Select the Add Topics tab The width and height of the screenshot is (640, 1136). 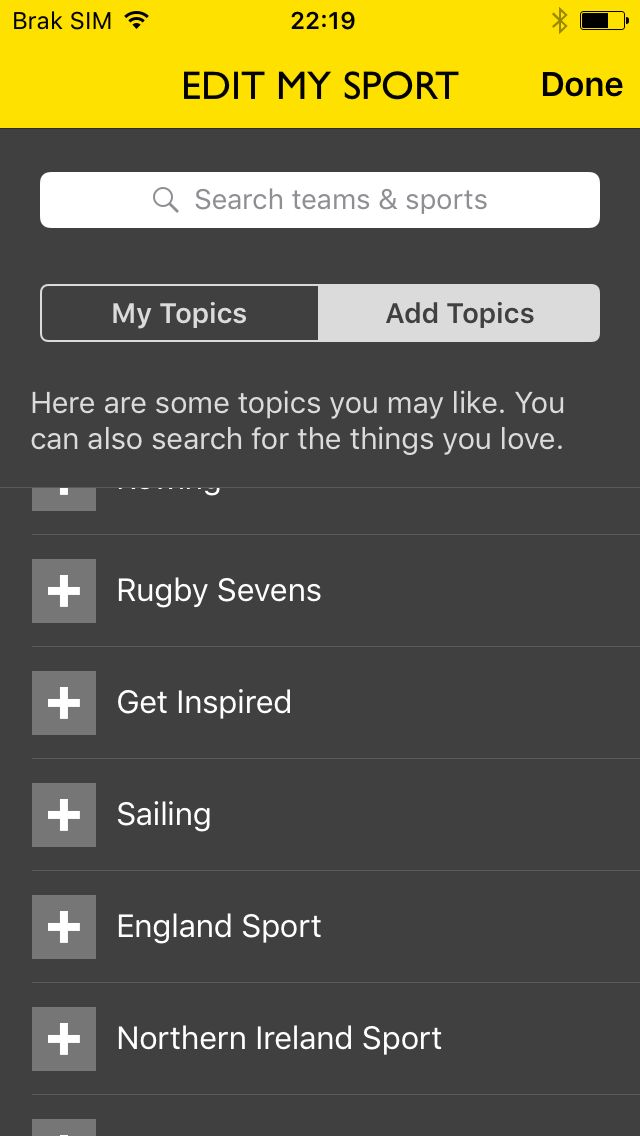460,313
